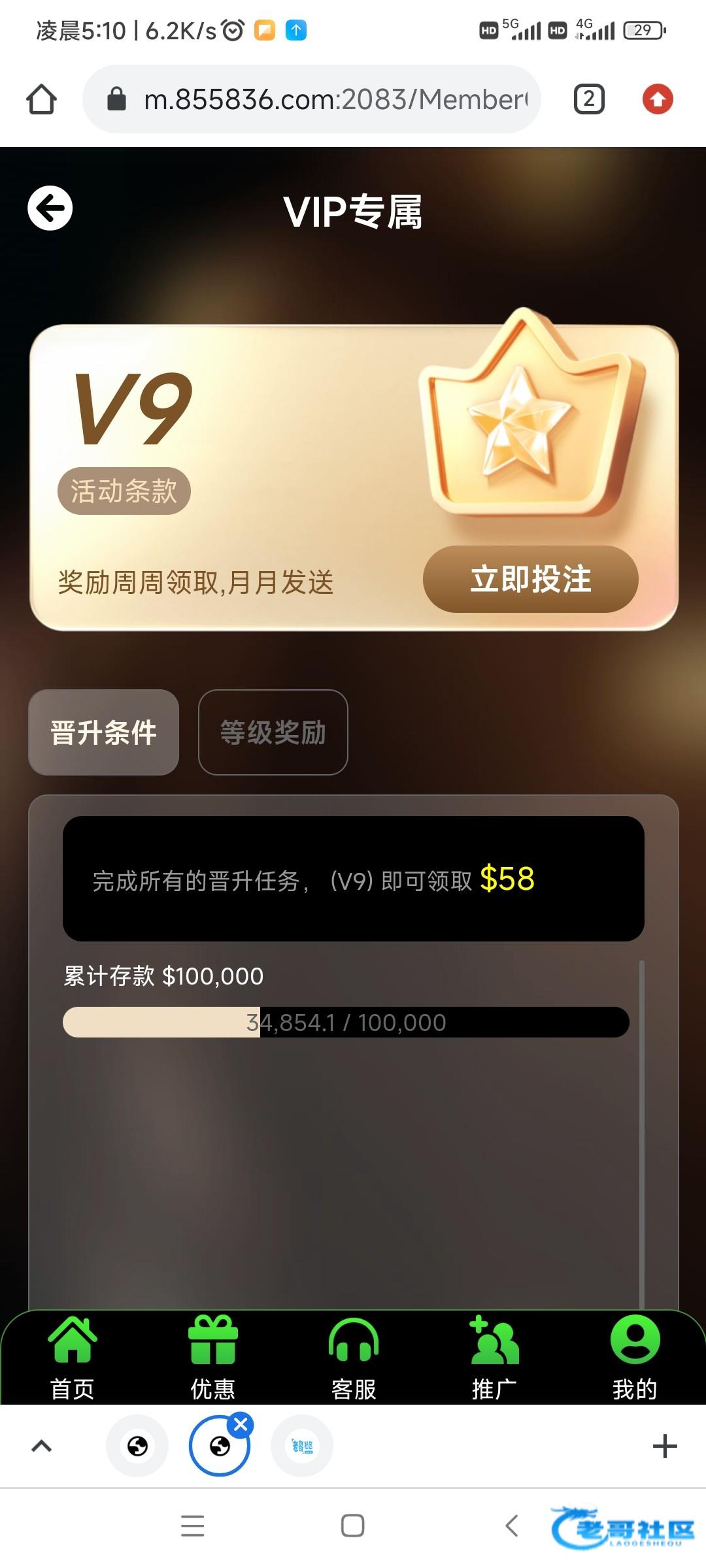The height and width of the screenshot is (1568, 706).
Task: Select the 晋升条件 tab
Action: [x=103, y=732]
